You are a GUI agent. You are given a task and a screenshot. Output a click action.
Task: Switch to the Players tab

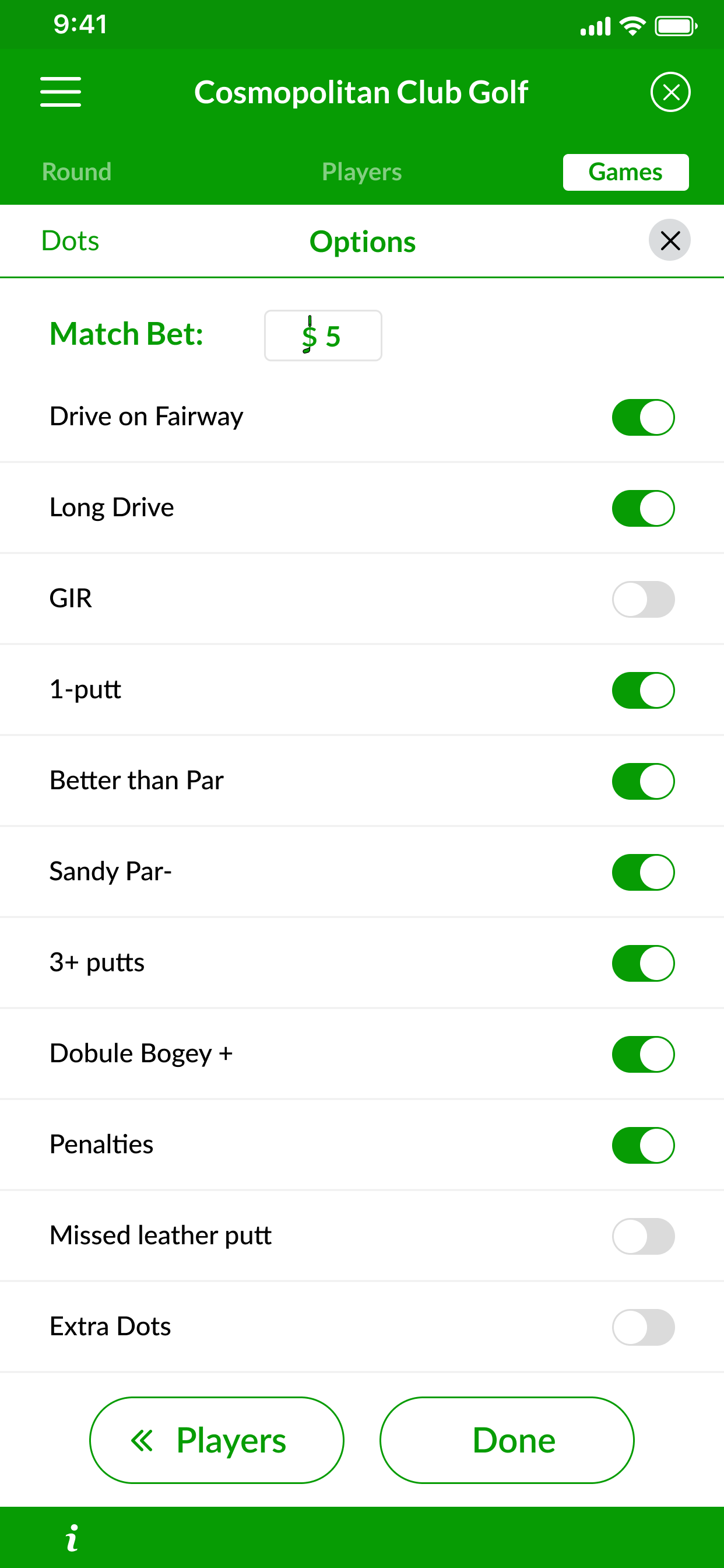(361, 172)
